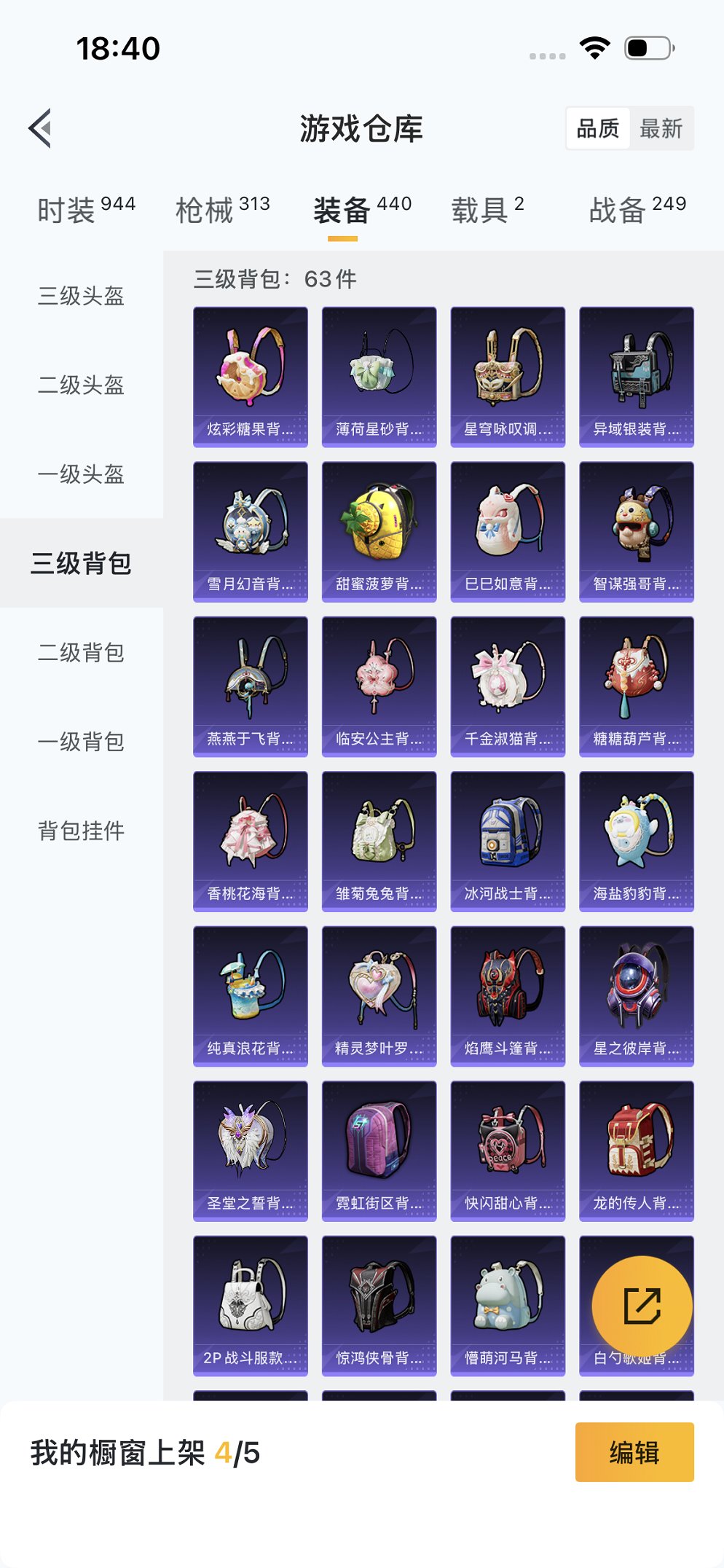View the 甜蜜菠萝背包 item
Image resolution: width=724 pixels, height=1568 pixels.
click(x=379, y=531)
